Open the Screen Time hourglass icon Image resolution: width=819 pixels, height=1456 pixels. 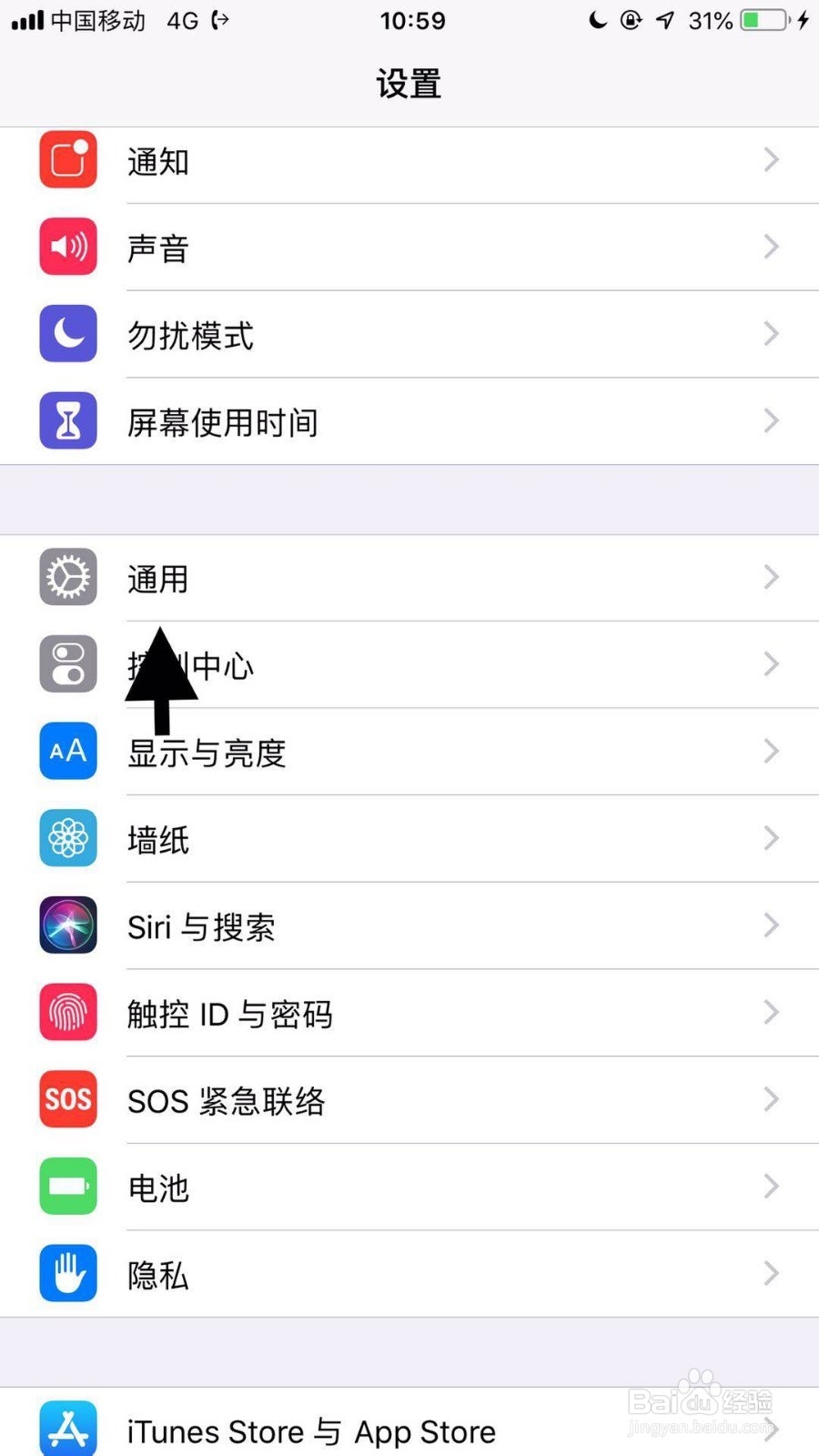click(67, 420)
